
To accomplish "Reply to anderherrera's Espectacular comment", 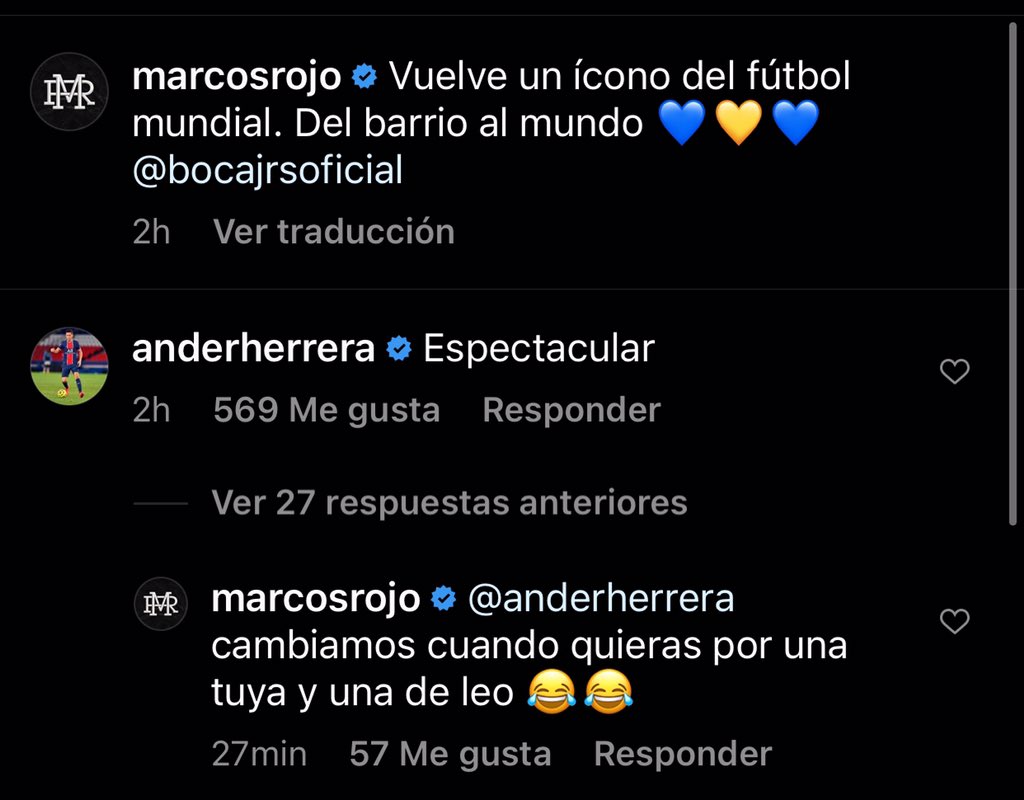I will pyautogui.click(x=571, y=410).
